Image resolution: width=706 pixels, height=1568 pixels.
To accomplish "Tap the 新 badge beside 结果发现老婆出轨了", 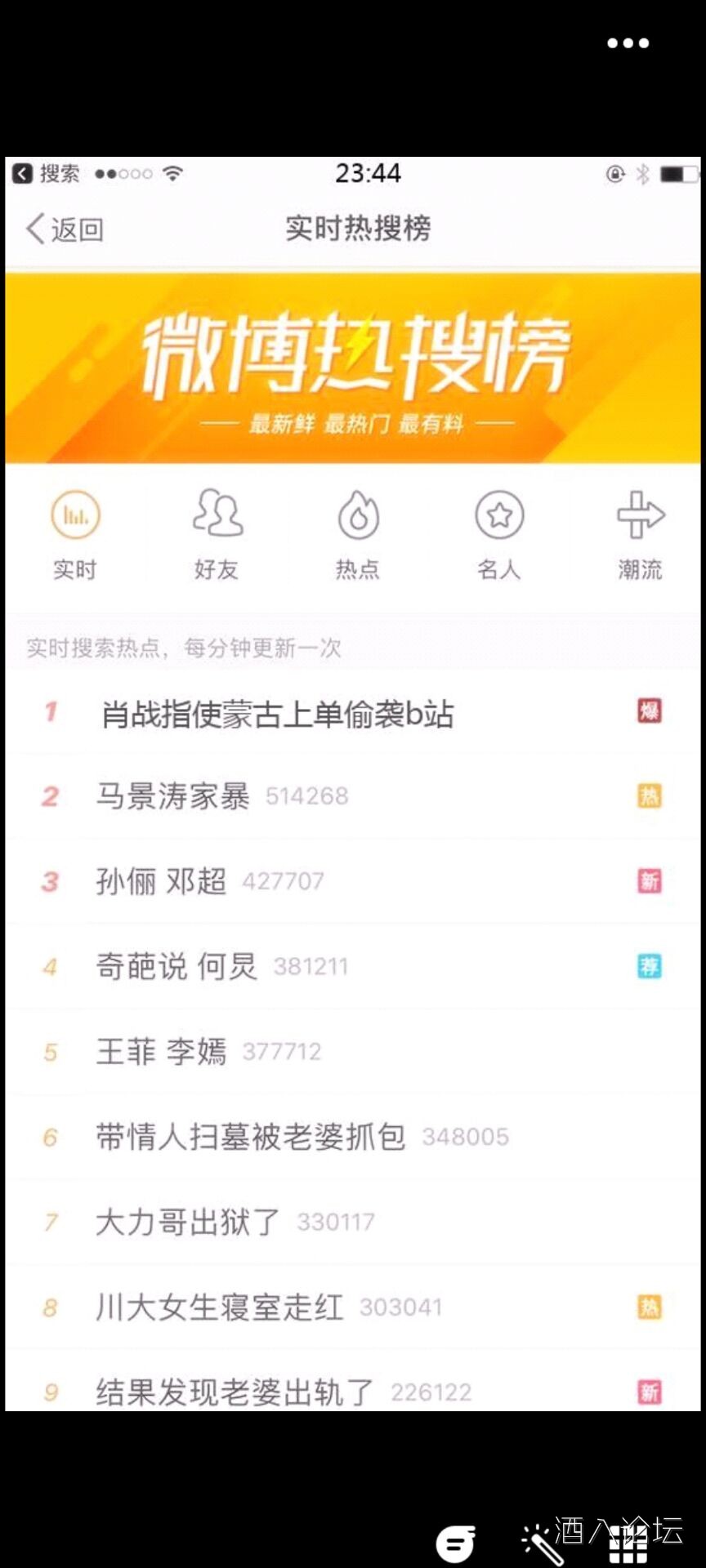I will (x=648, y=1391).
